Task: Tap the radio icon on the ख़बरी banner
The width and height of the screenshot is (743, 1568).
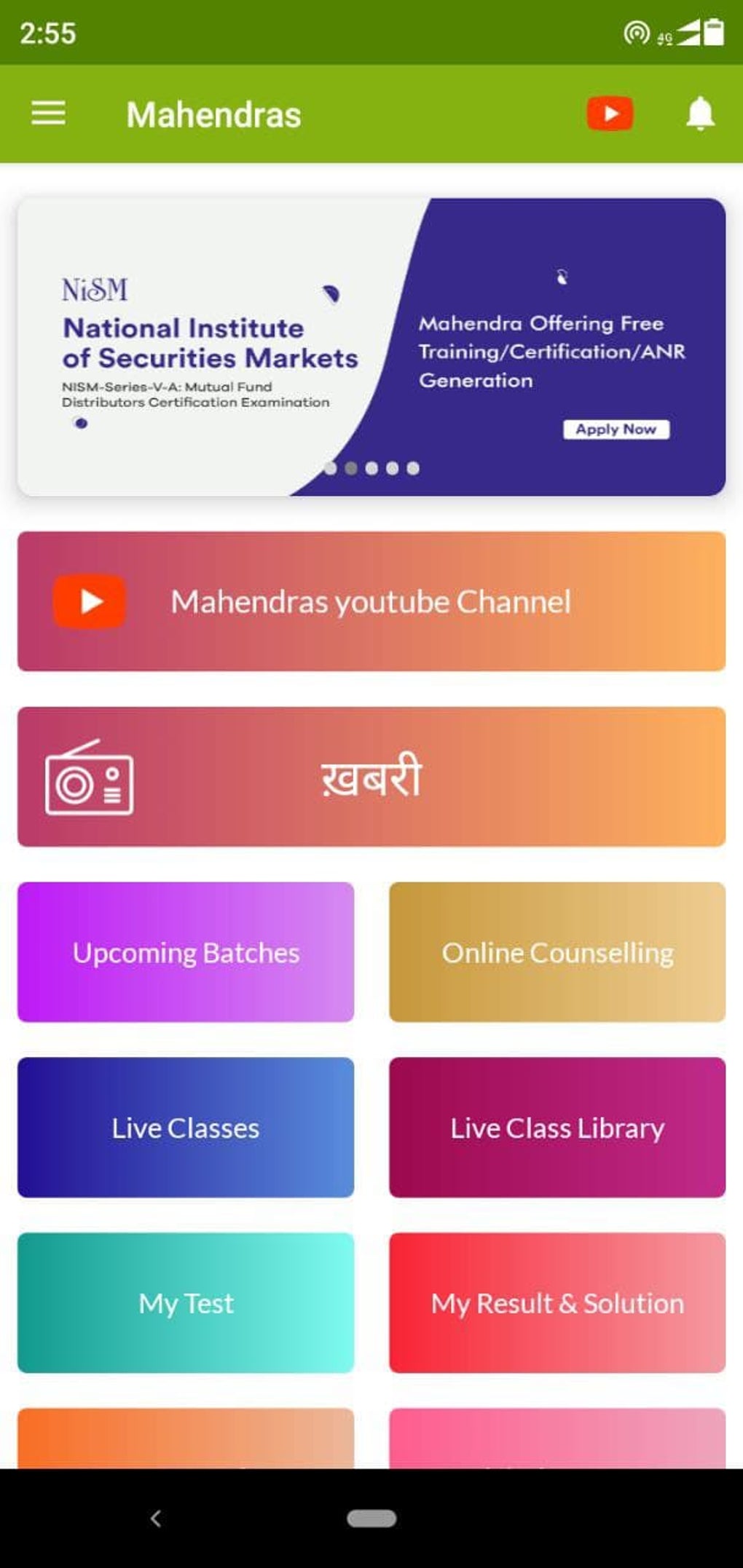Action: 92,779
